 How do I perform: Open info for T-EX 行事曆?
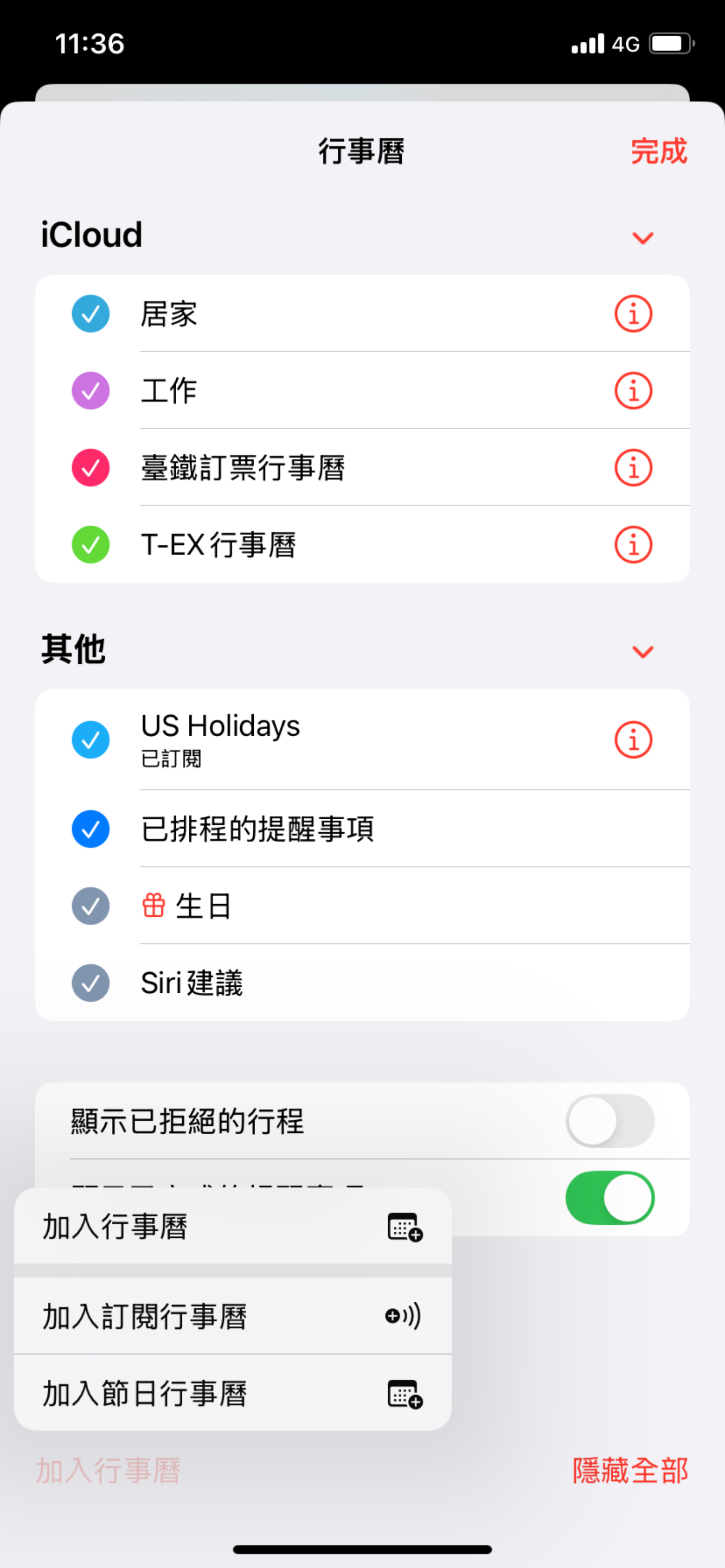[633, 545]
